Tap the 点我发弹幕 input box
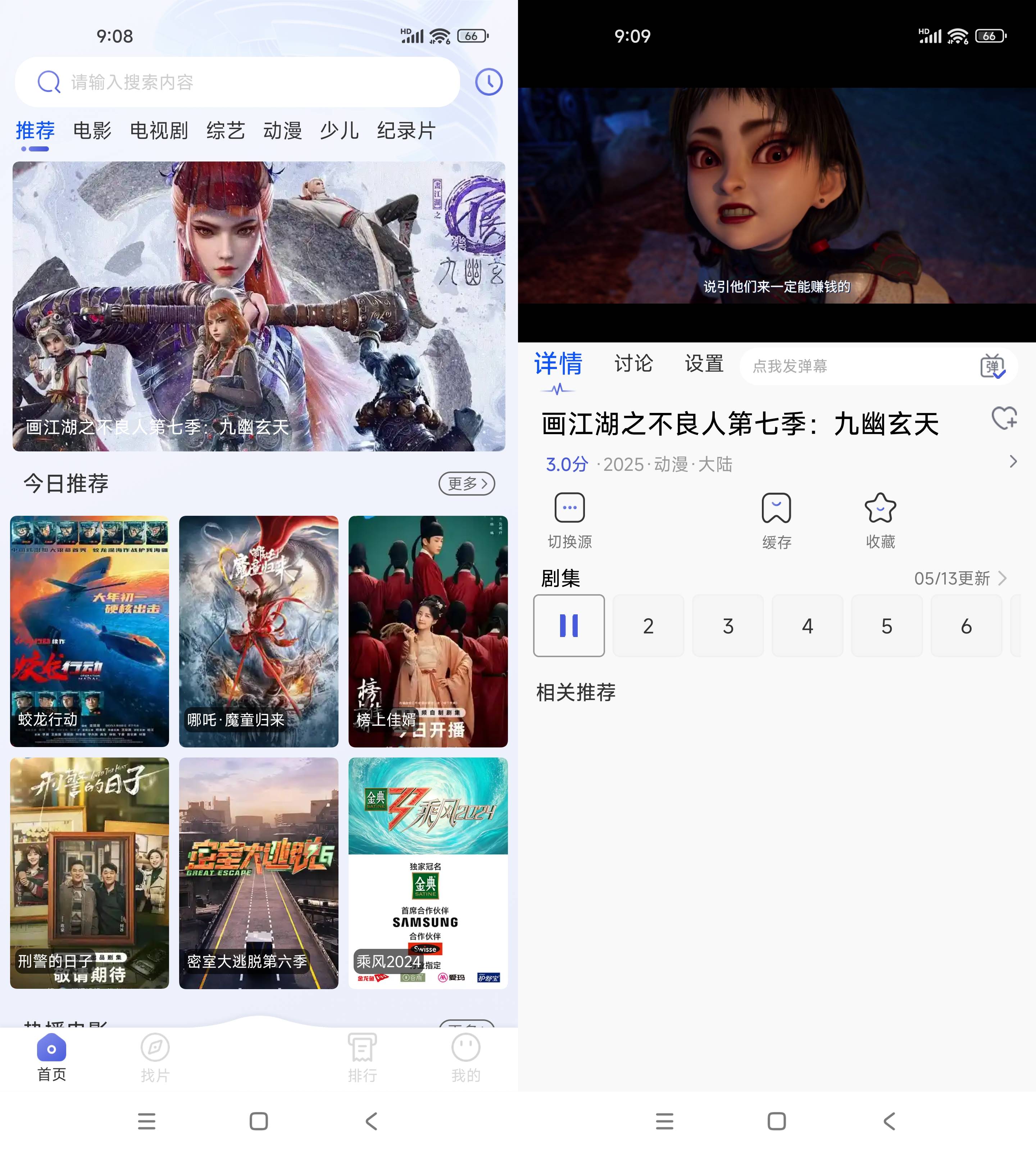The width and height of the screenshot is (1036, 1151). coord(854,366)
